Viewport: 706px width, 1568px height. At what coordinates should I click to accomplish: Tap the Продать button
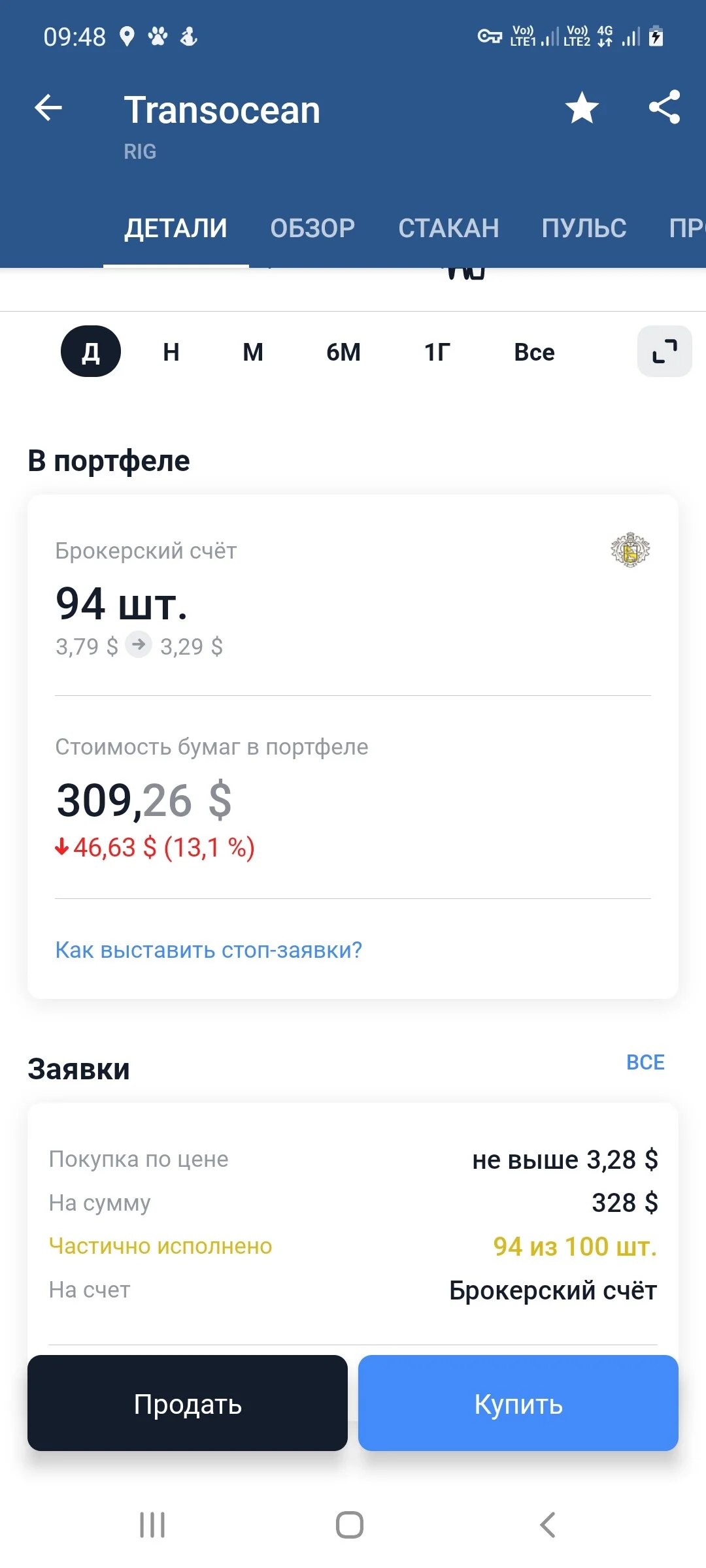[188, 1404]
